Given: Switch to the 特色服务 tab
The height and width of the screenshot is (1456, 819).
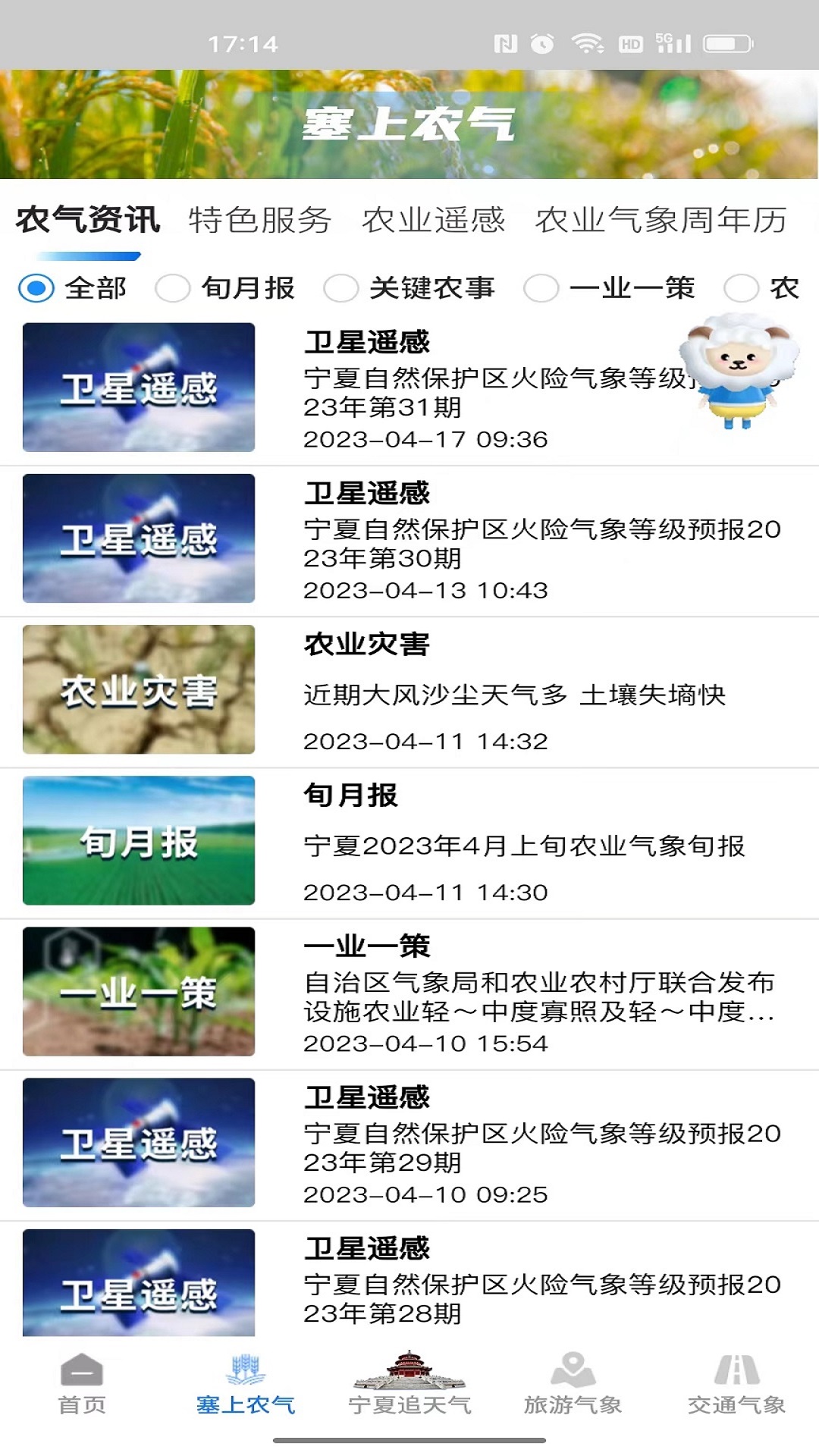Looking at the screenshot, I should coord(259,220).
